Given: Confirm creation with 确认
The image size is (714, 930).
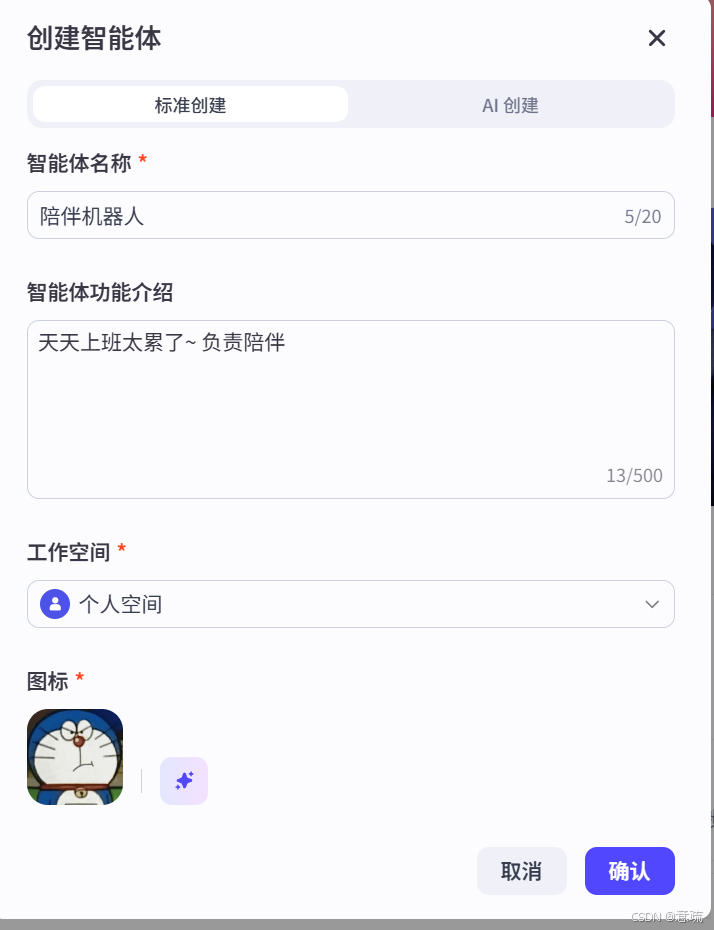Looking at the screenshot, I should click(629, 871).
